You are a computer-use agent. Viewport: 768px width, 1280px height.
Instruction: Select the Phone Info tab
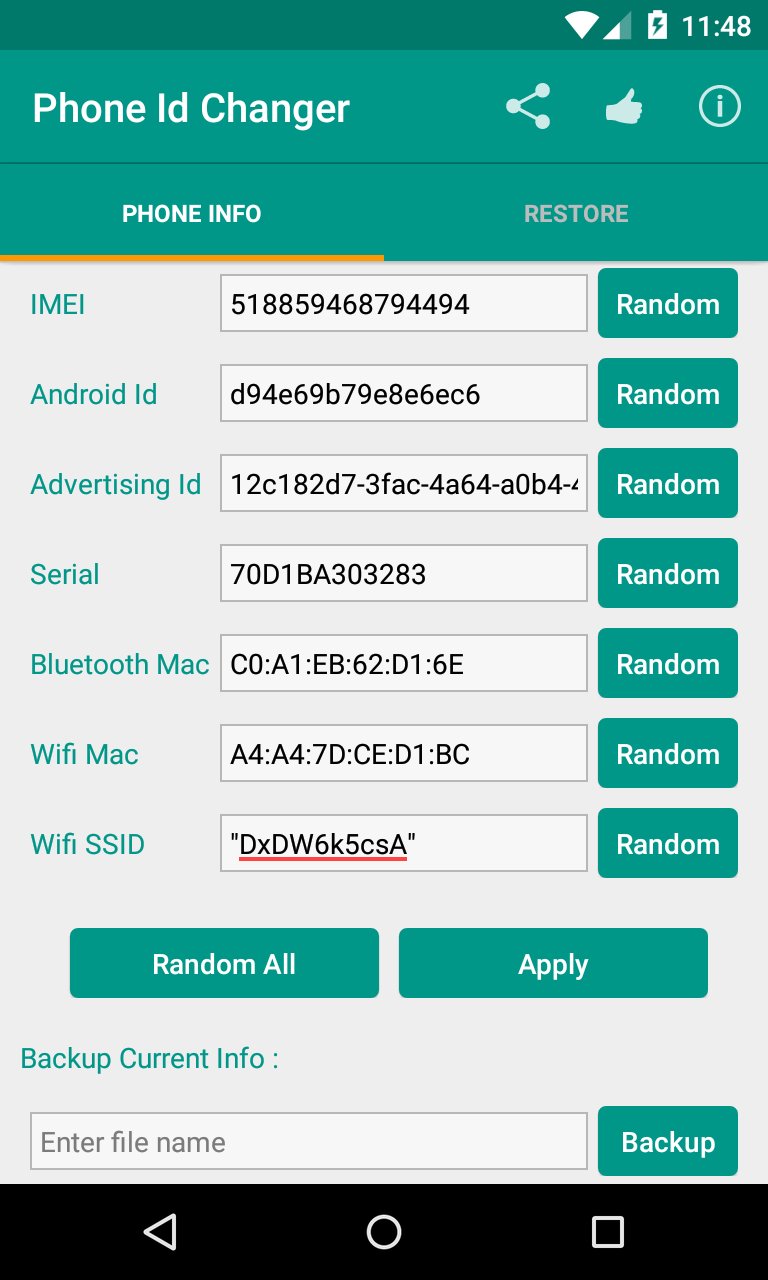(192, 213)
